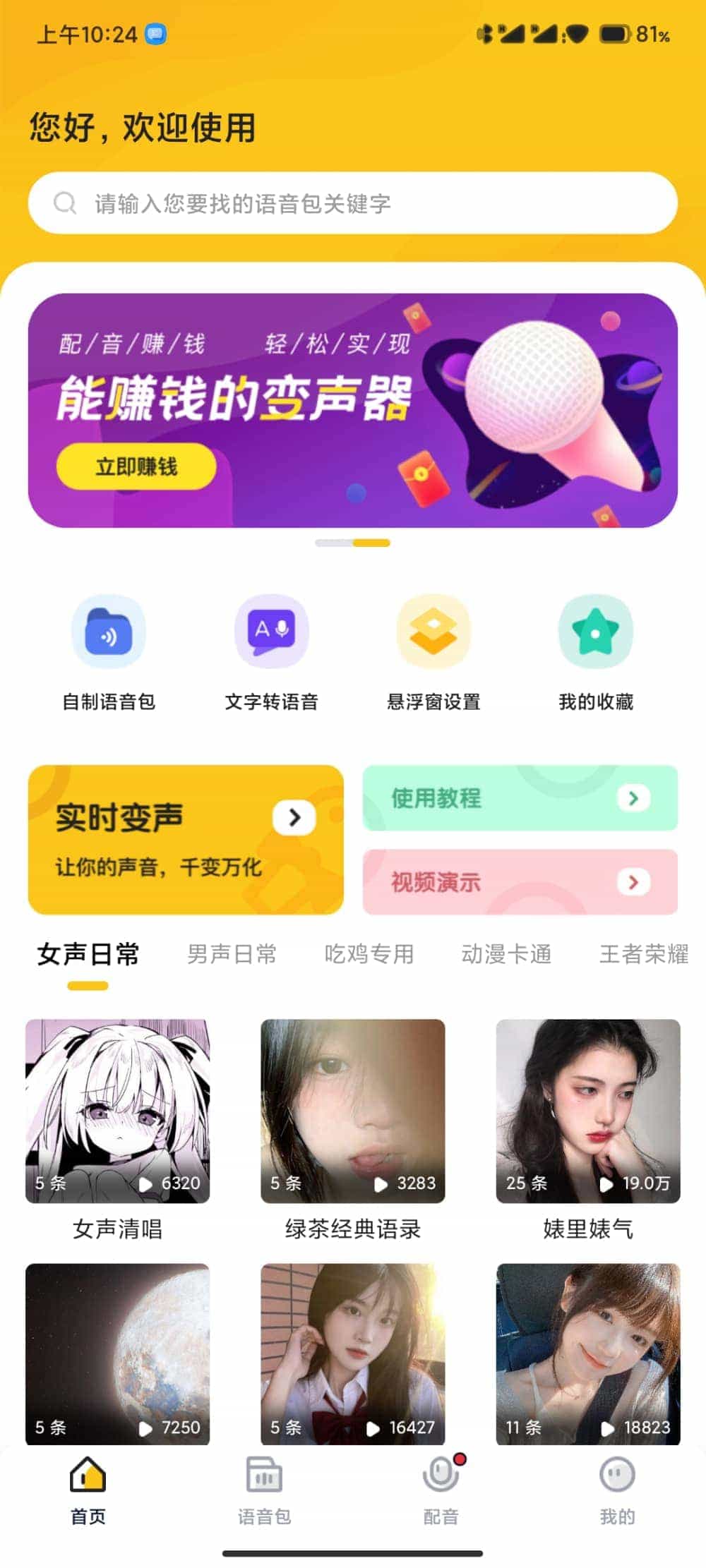The width and height of the screenshot is (706, 1568).
Task: Open the 实时变声 card
Action: click(186, 839)
